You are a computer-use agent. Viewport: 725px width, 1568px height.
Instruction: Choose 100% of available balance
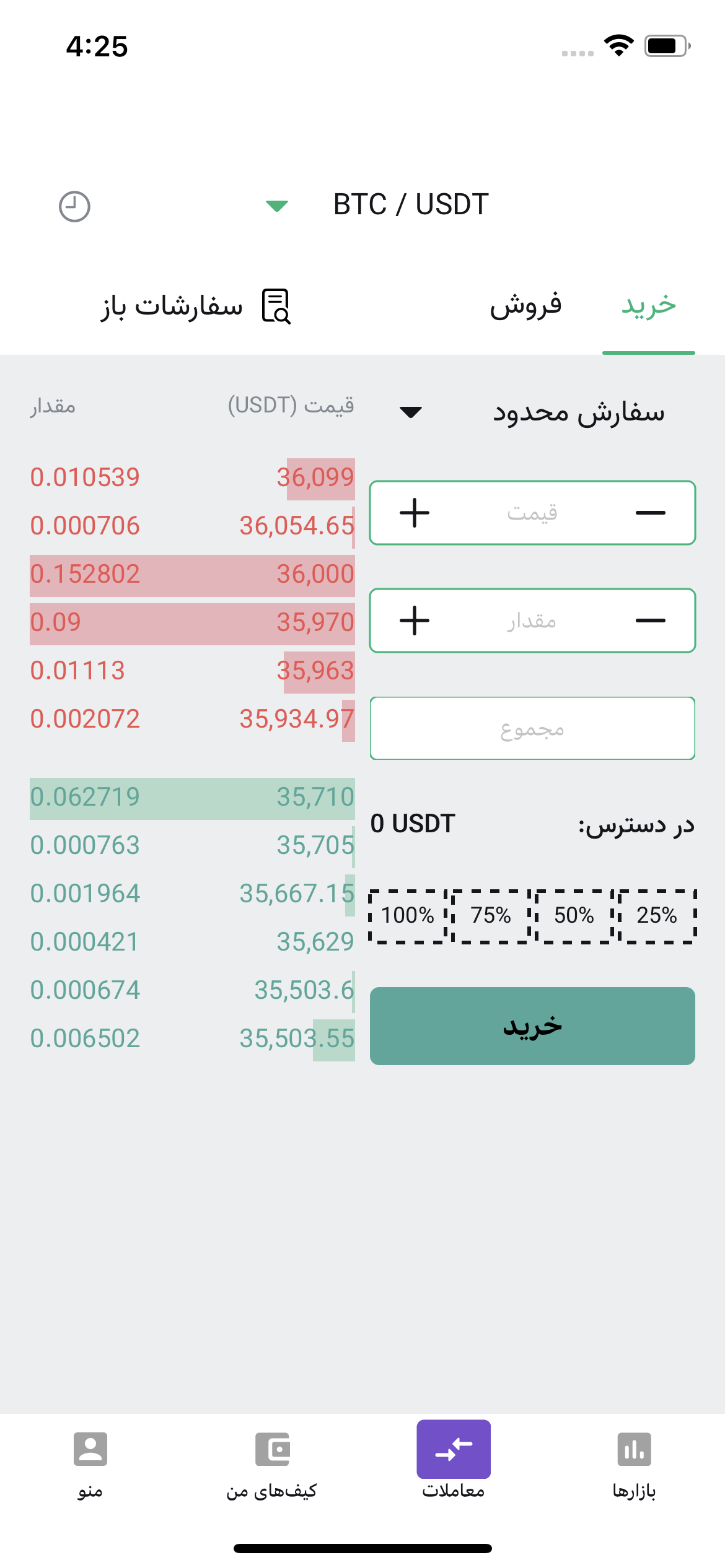407,916
